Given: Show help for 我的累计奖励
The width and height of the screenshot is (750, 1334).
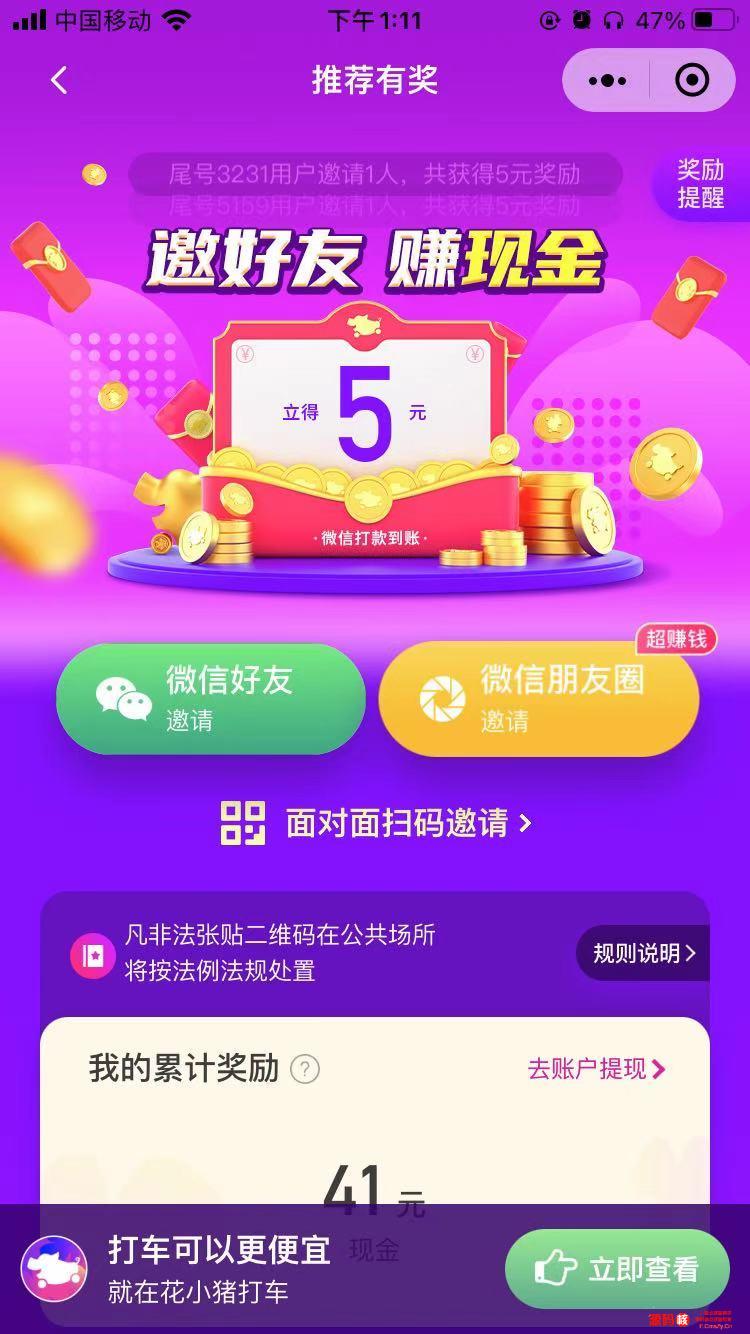Looking at the screenshot, I should tap(305, 1070).
